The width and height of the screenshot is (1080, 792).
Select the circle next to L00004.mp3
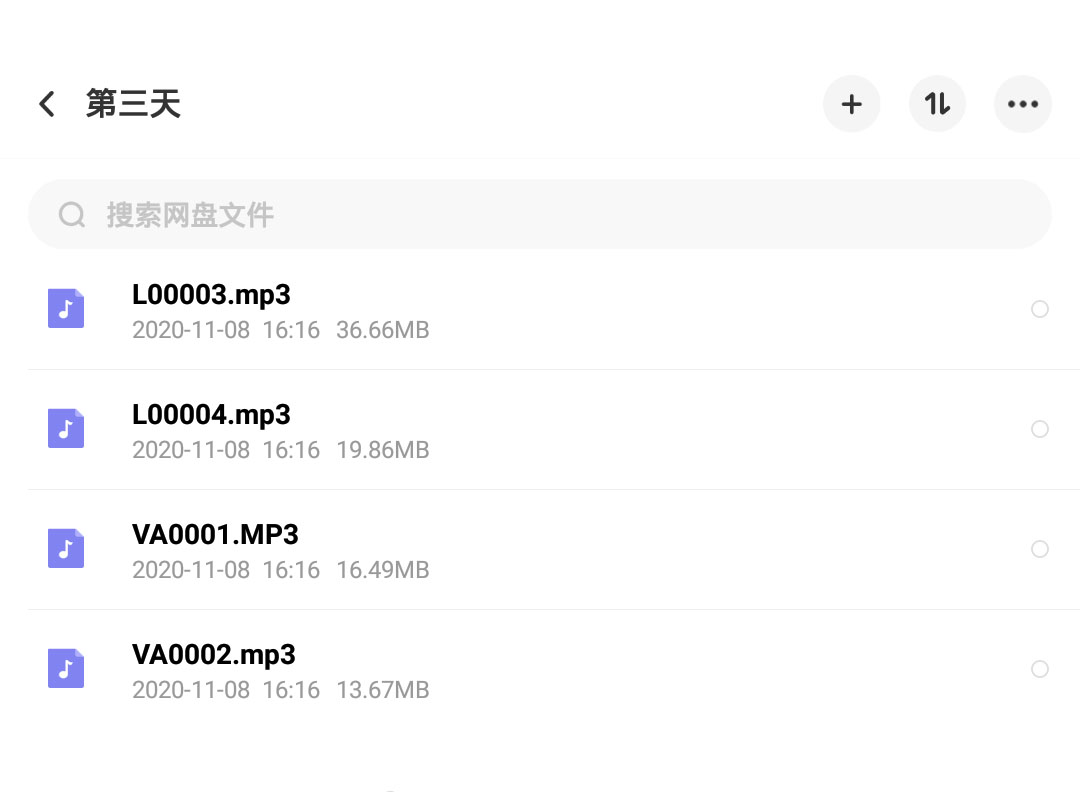click(1039, 429)
